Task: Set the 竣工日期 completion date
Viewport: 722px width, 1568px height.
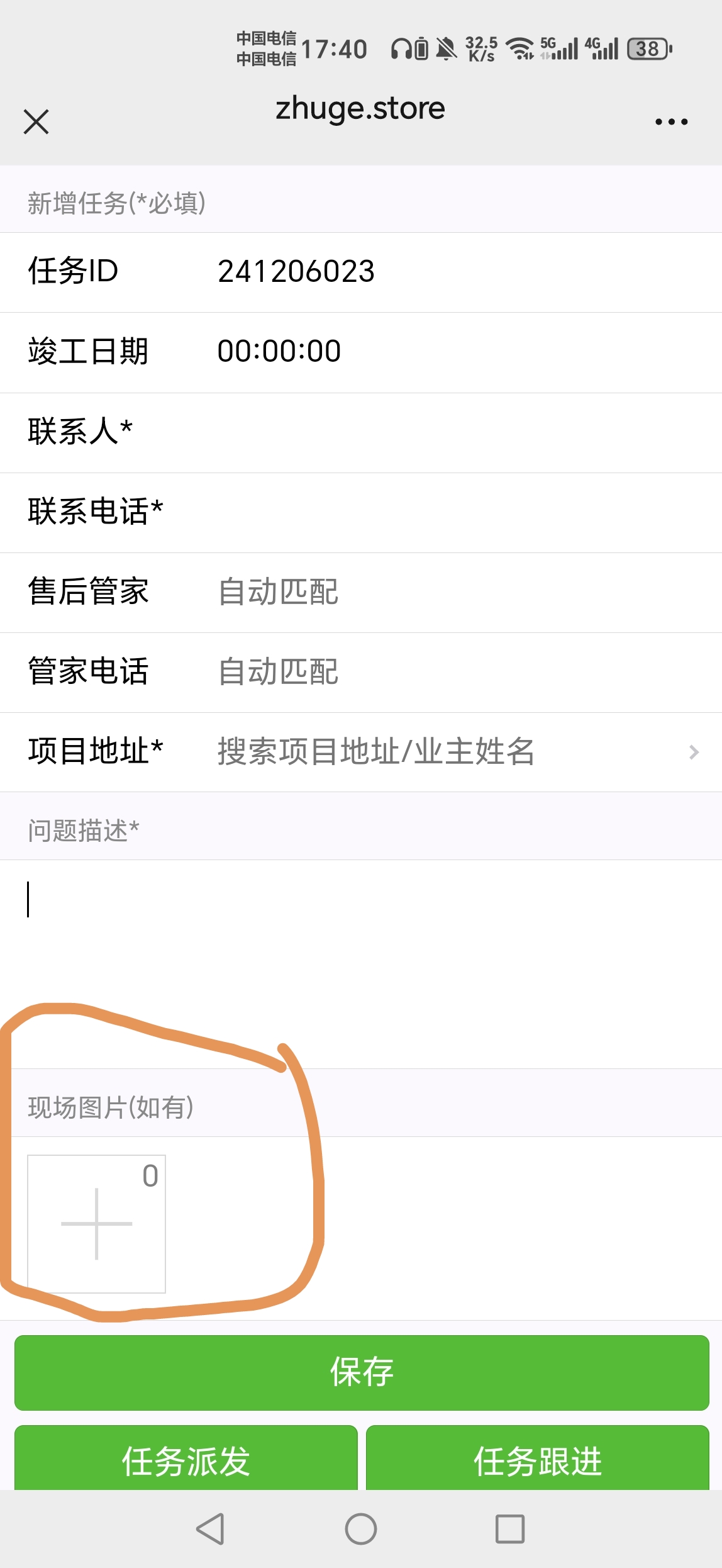Action: coord(377,352)
